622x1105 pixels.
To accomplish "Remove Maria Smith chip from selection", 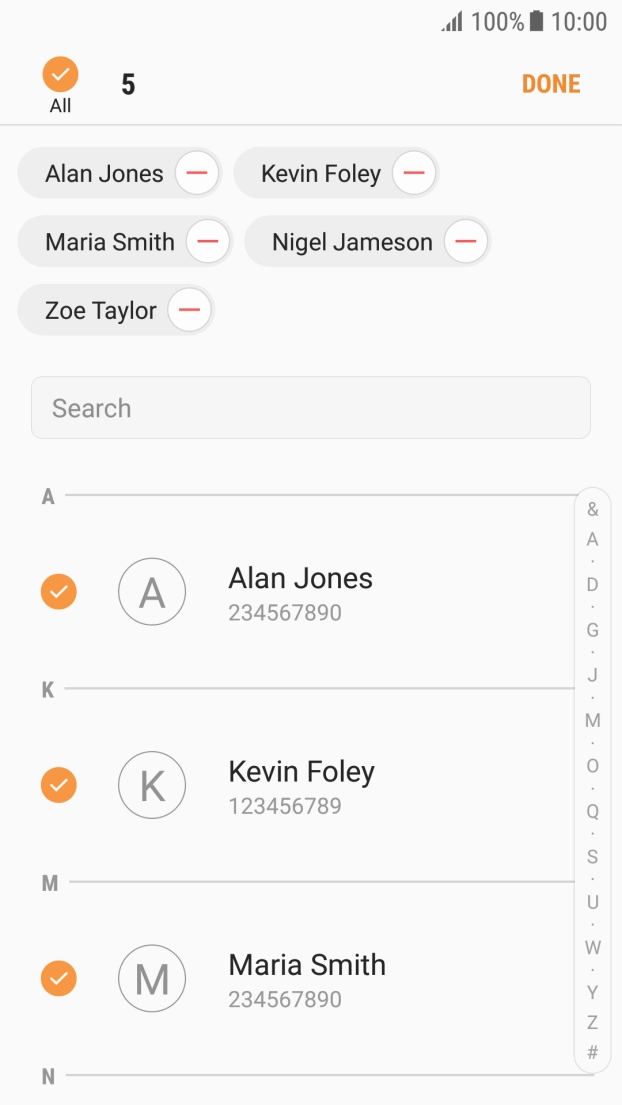I will [208, 242].
